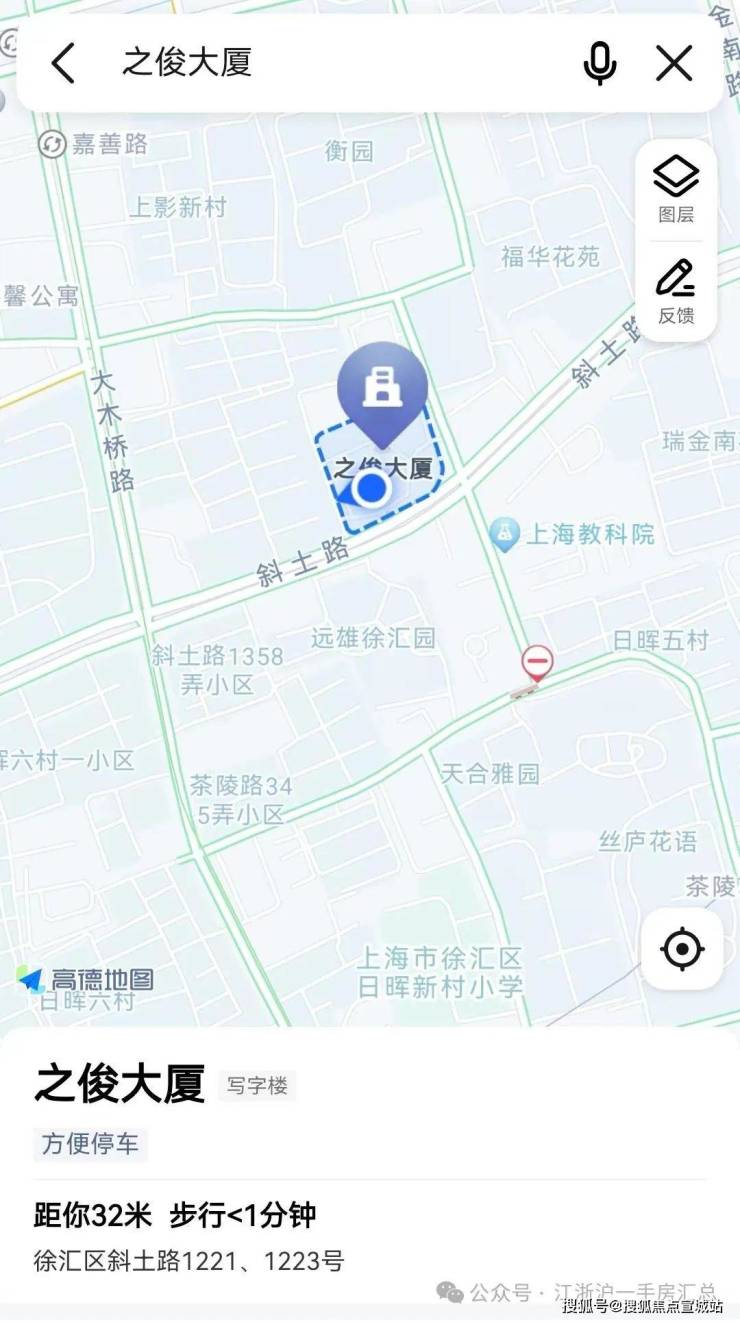
Task: Open the 上海教科院 point of interest
Action: pos(575,534)
